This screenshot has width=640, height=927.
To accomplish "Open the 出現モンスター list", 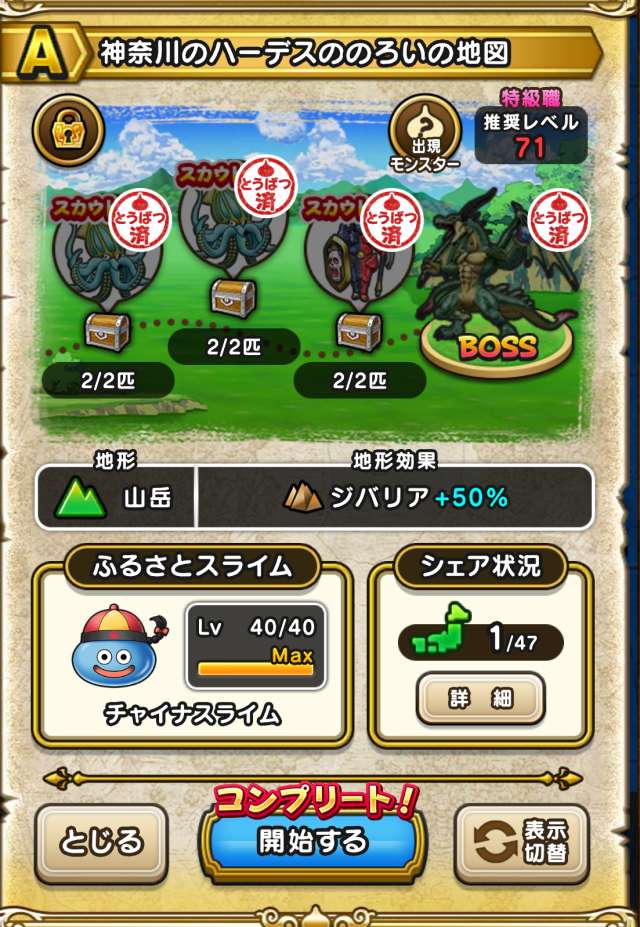I will (425, 134).
